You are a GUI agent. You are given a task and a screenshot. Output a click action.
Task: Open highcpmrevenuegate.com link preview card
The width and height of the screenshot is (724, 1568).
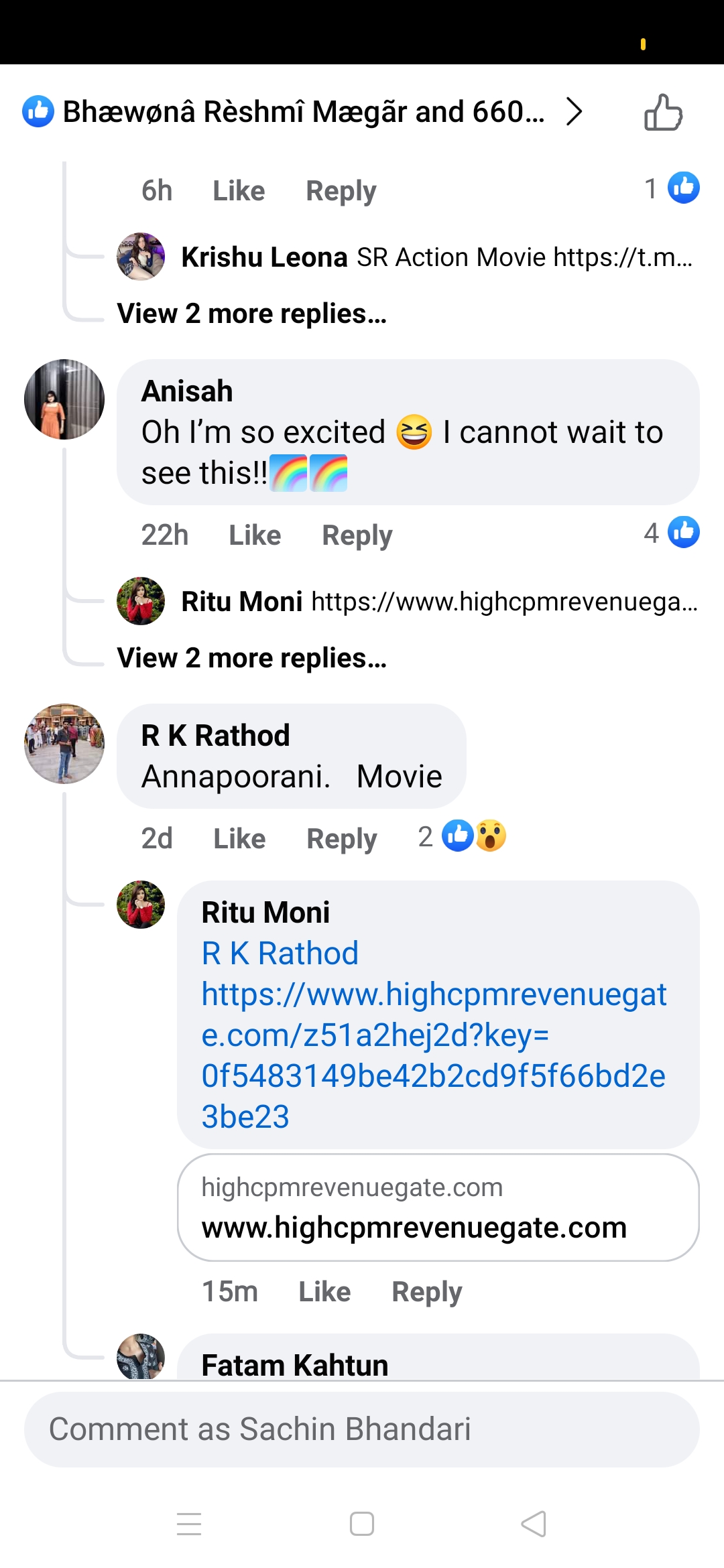[x=438, y=1207]
